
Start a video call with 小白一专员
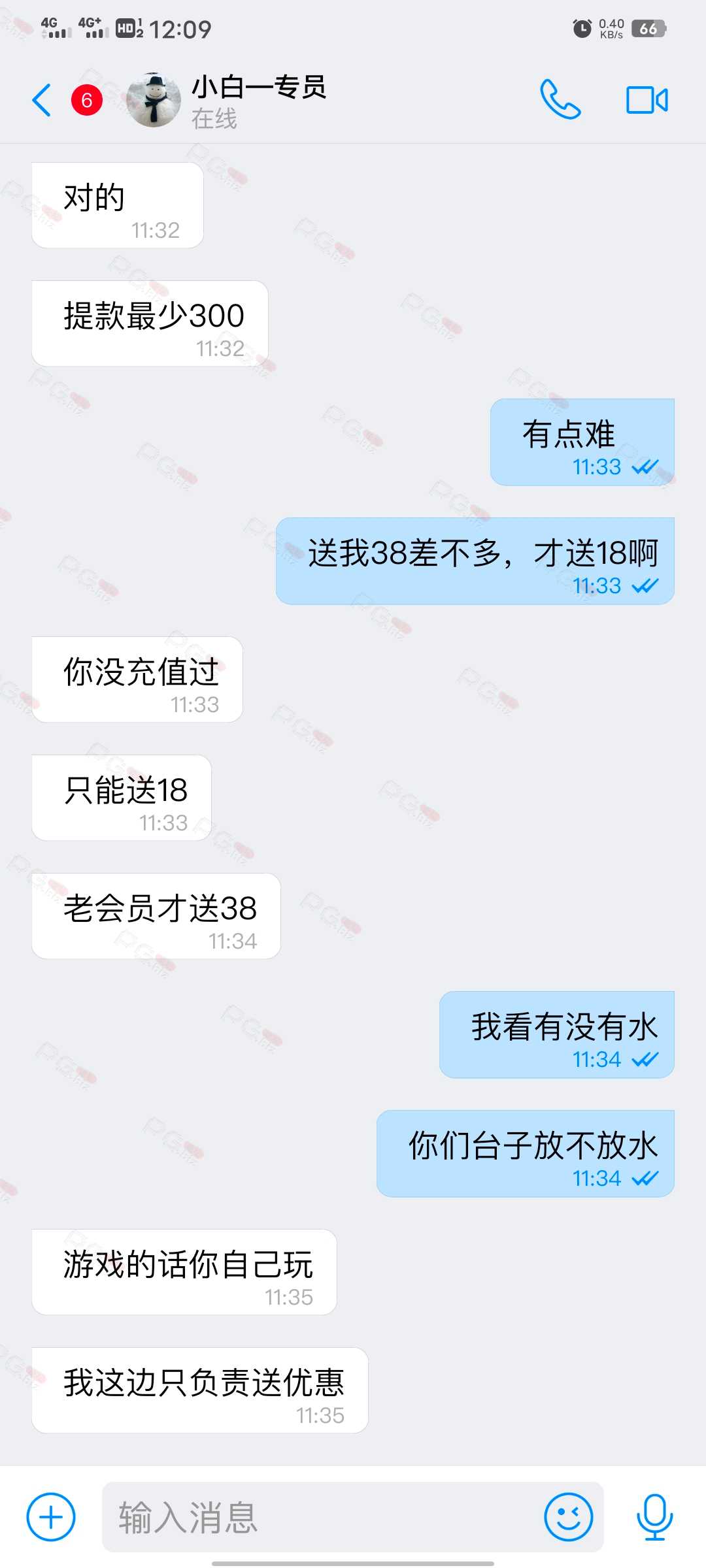(x=647, y=100)
